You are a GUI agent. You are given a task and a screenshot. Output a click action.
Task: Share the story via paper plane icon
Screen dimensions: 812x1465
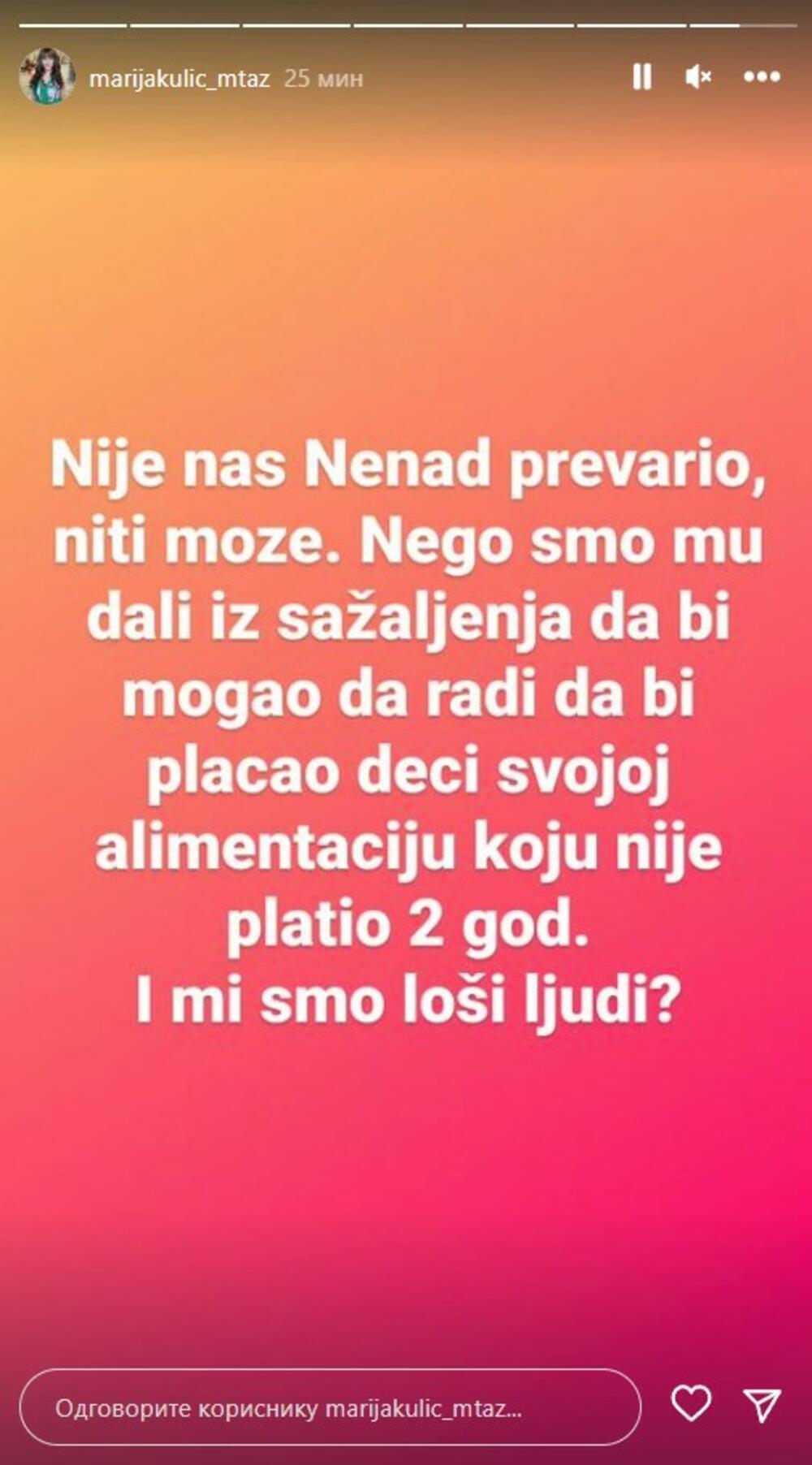point(762,1405)
